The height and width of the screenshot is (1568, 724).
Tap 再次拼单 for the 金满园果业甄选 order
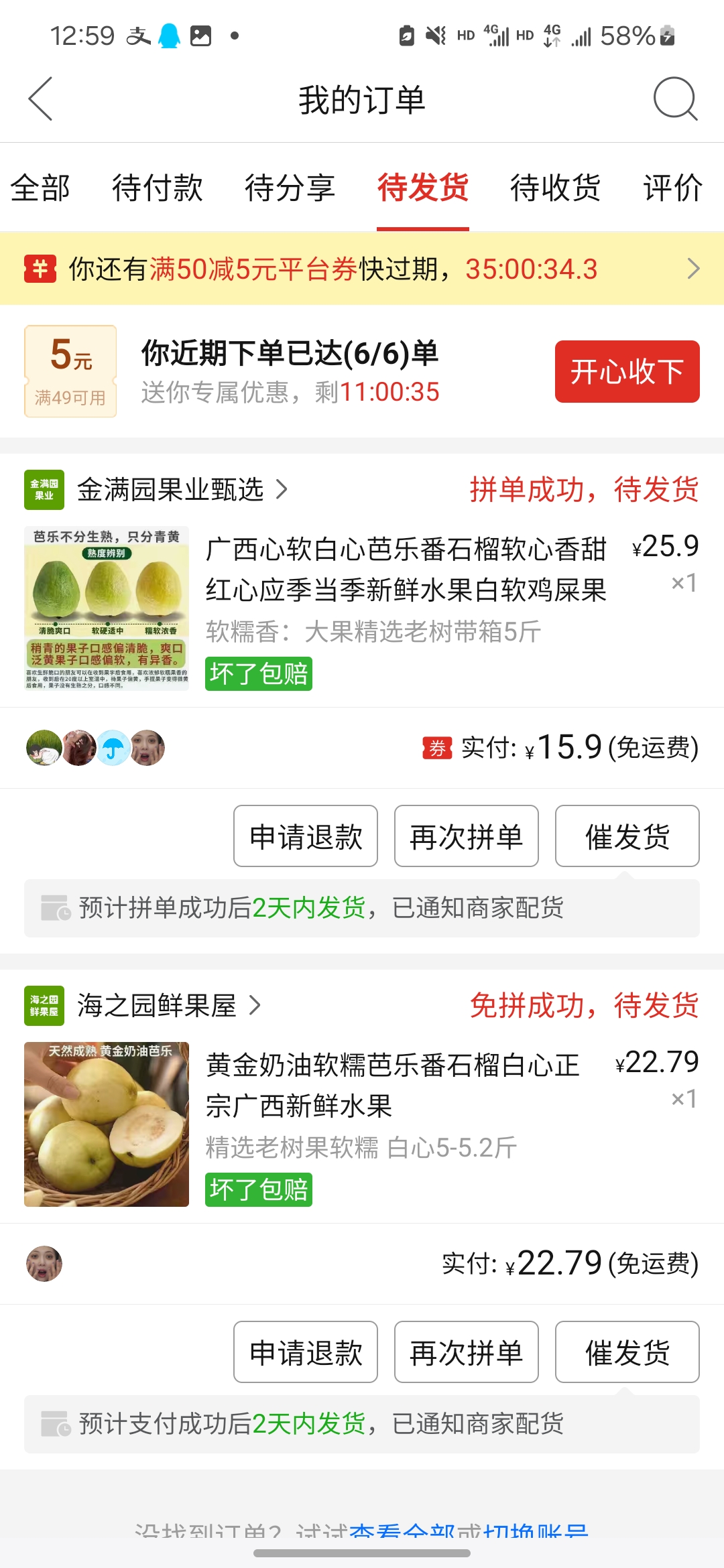tap(467, 836)
